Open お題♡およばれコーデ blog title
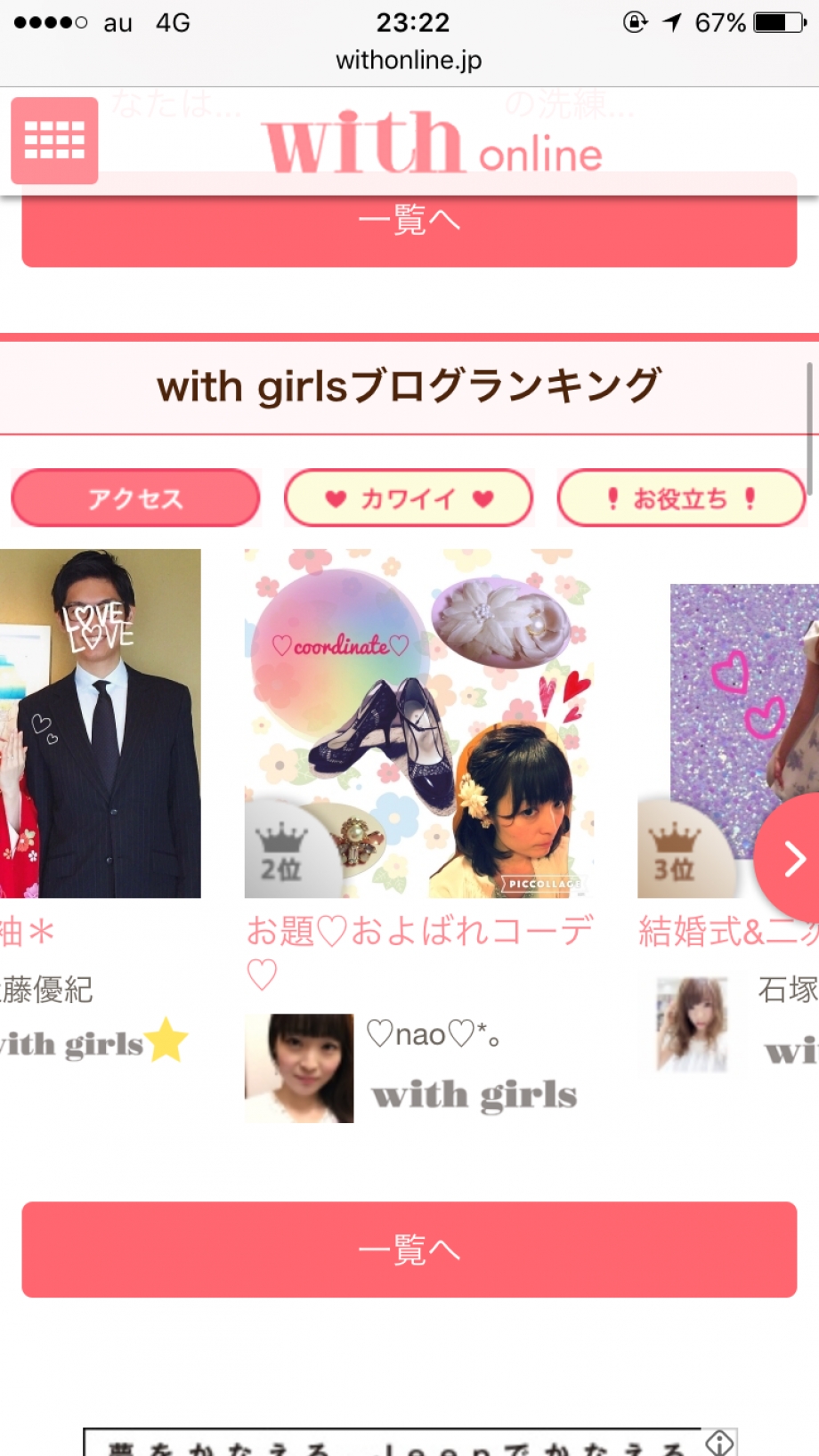 tap(418, 932)
